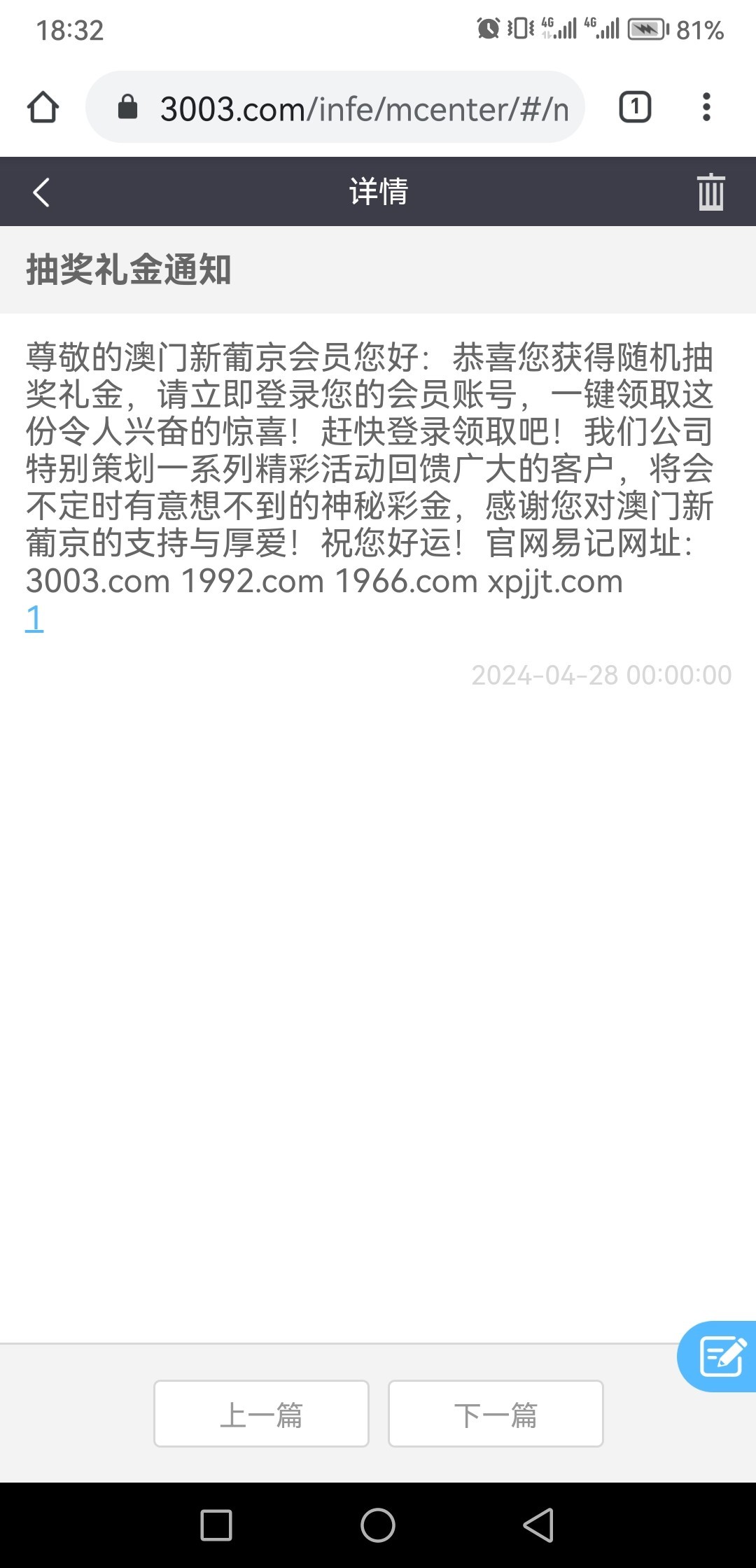Open the recent apps view
The image size is (756, 1568).
click(x=216, y=1525)
